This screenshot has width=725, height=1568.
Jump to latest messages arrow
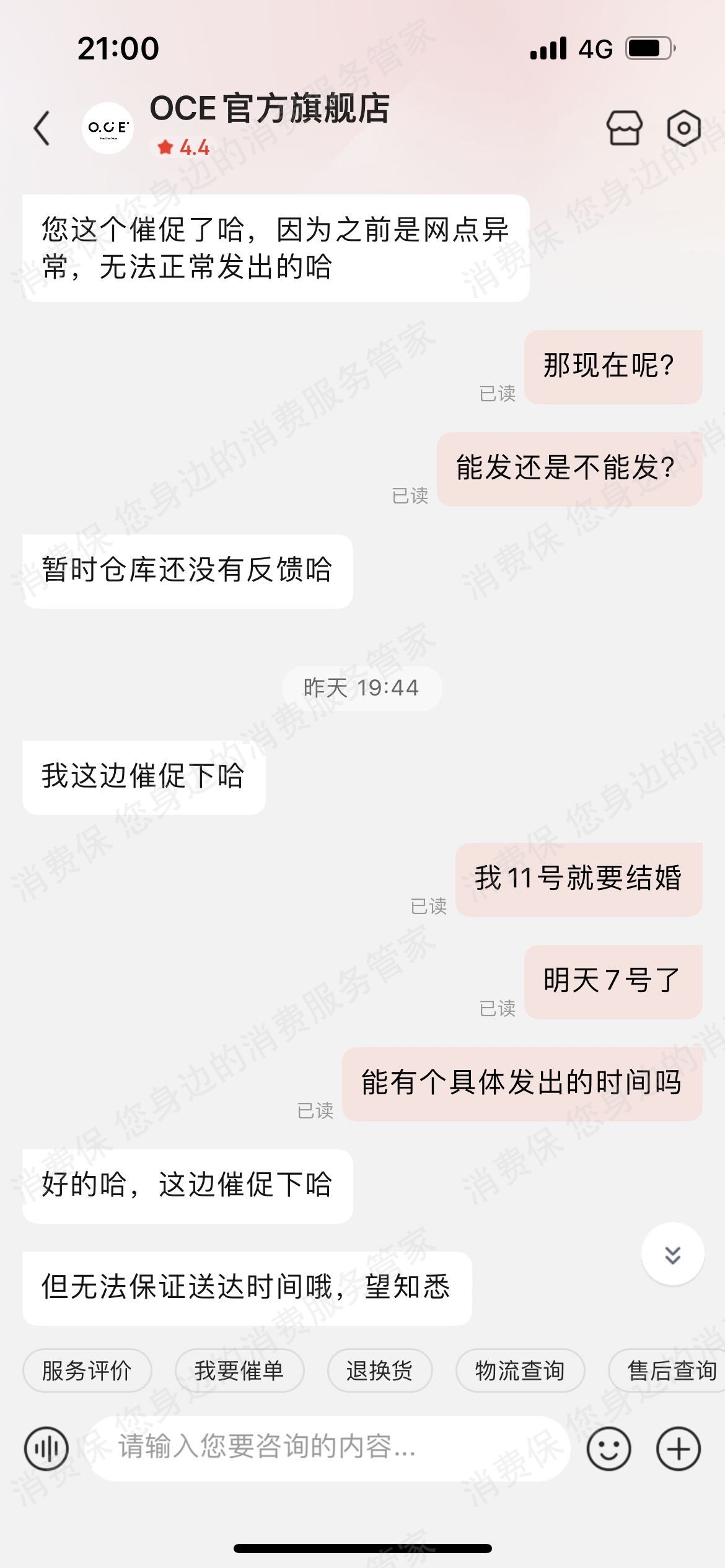coord(672,1255)
